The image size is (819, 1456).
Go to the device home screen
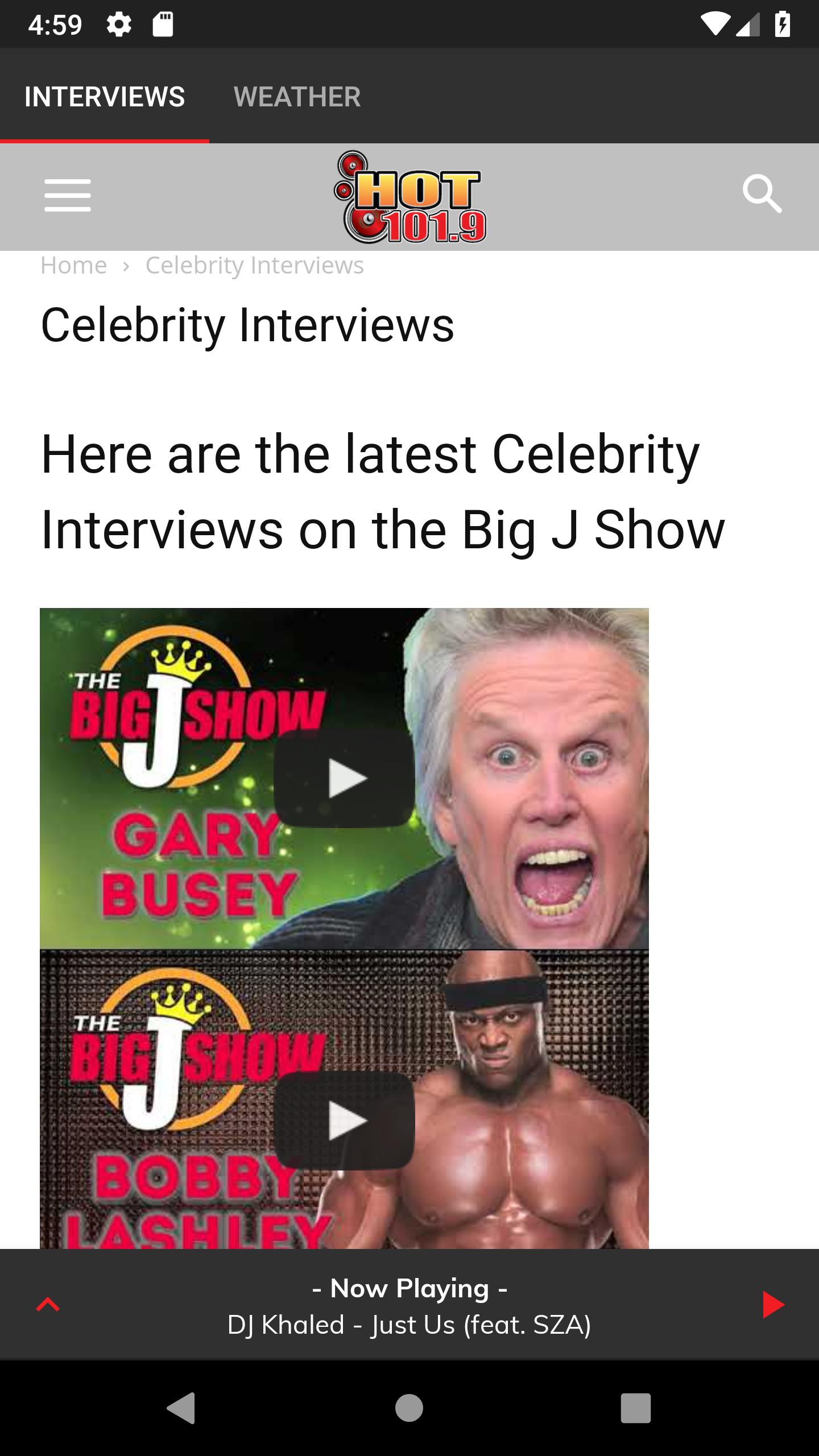[409, 1408]
